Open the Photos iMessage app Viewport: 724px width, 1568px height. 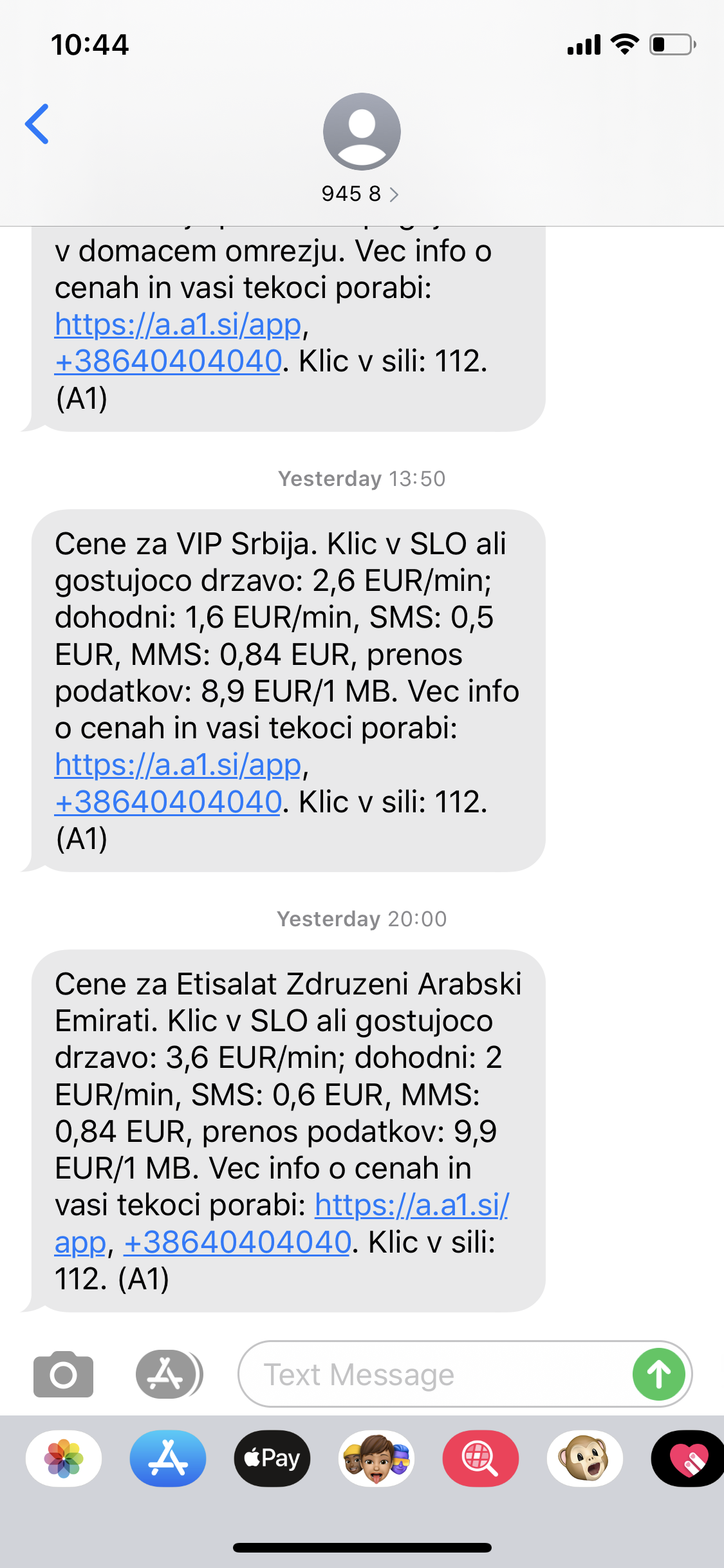pyautogui.click(x=64, y=1459)
